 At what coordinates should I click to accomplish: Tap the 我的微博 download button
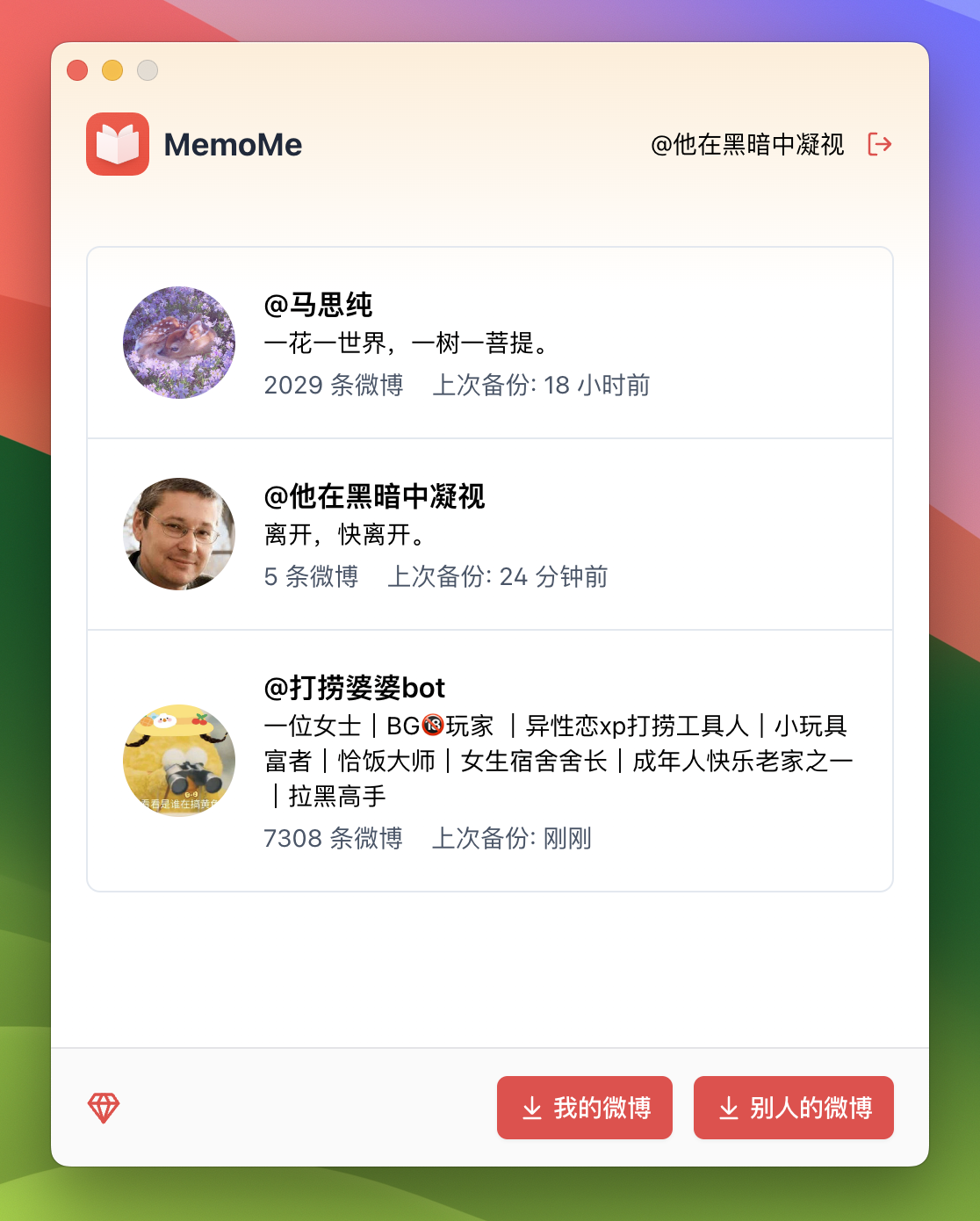(x=585, y=1108)
